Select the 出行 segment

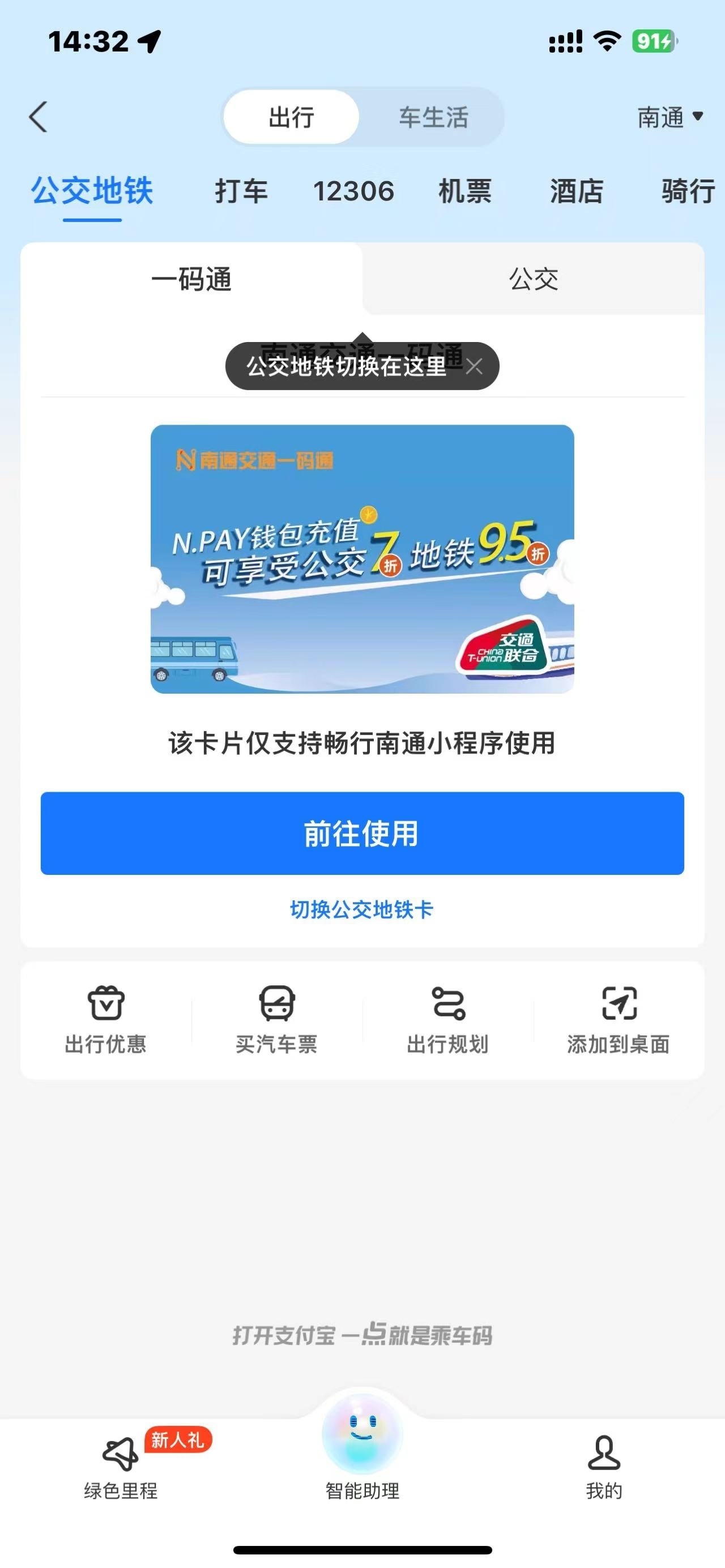(292, 117)
